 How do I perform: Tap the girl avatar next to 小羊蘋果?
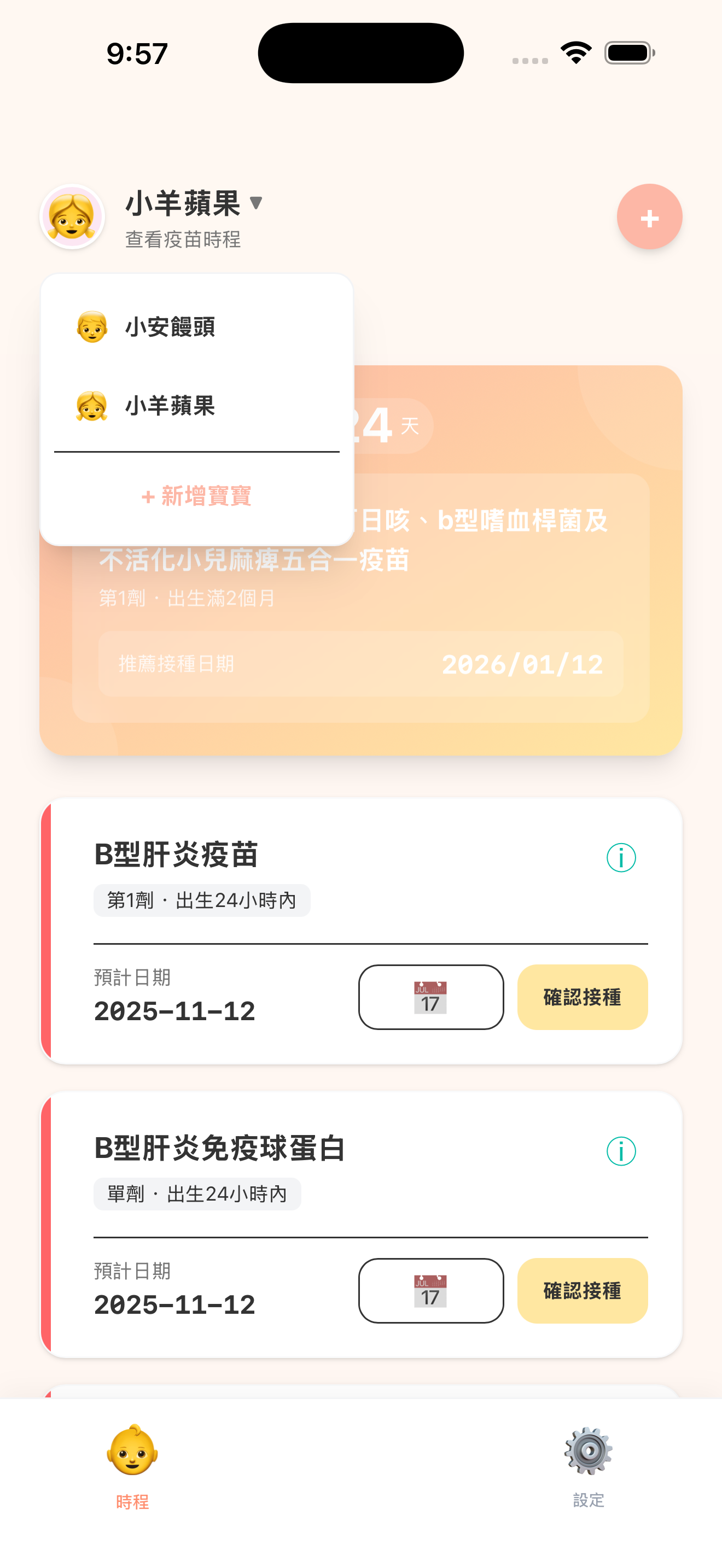pyautogui.click(x=71, y=216)
